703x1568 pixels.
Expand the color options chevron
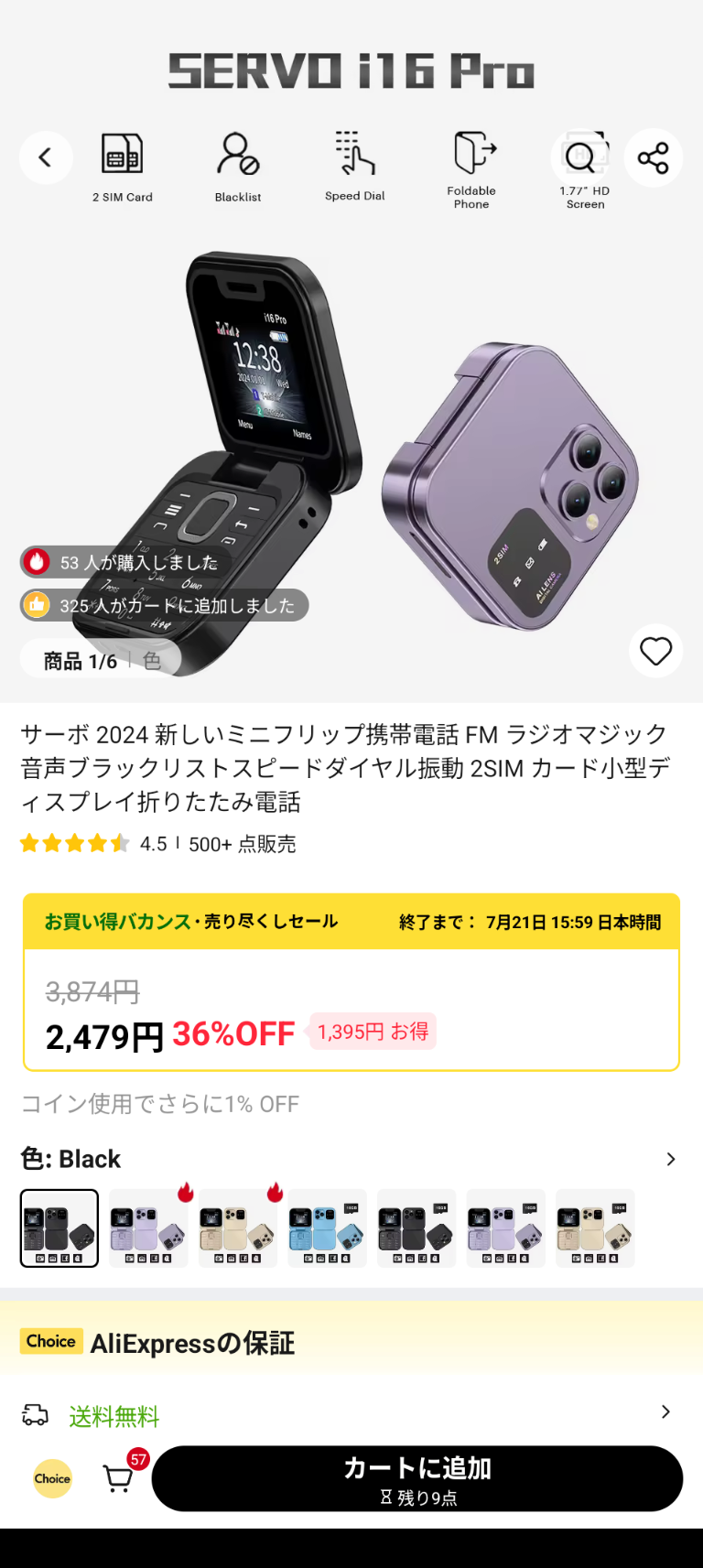[x=671, y=1159]
